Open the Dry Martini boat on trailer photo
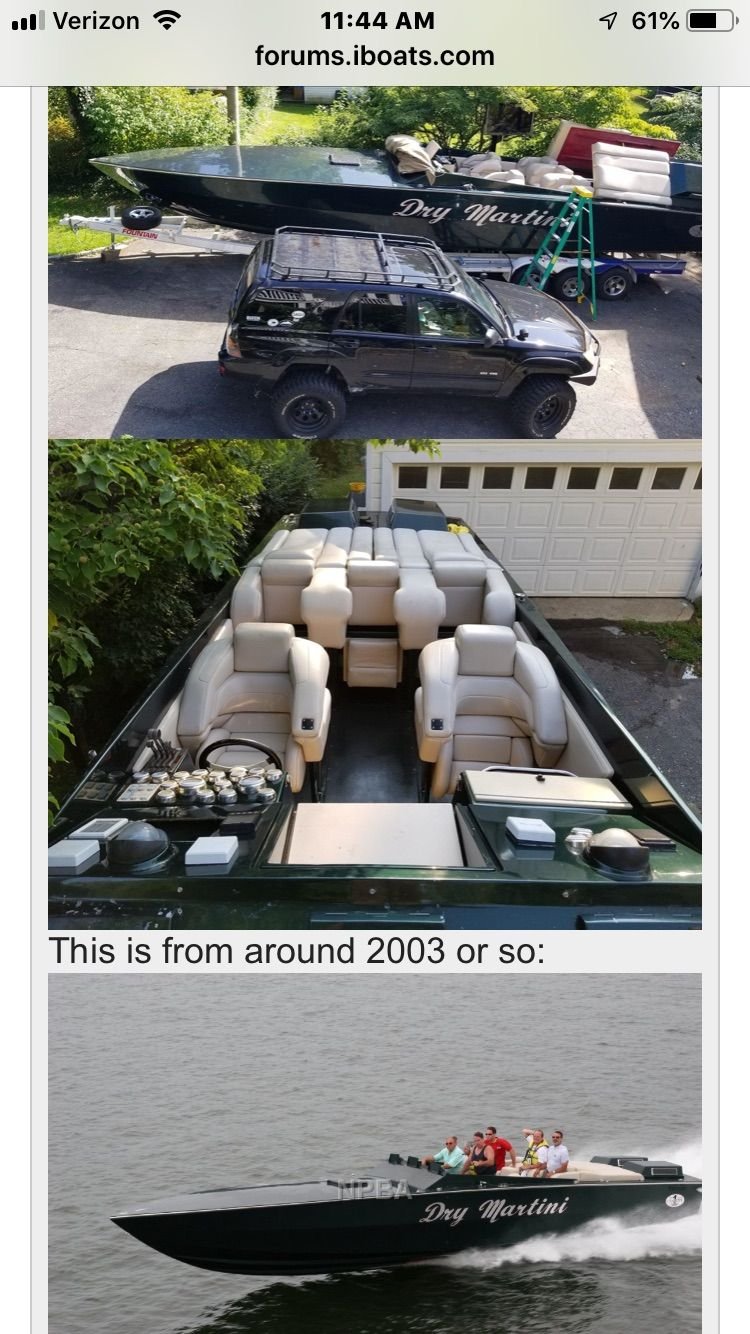Image resolution: width=750 pixels, height=1334 pixels. point(375,262)
